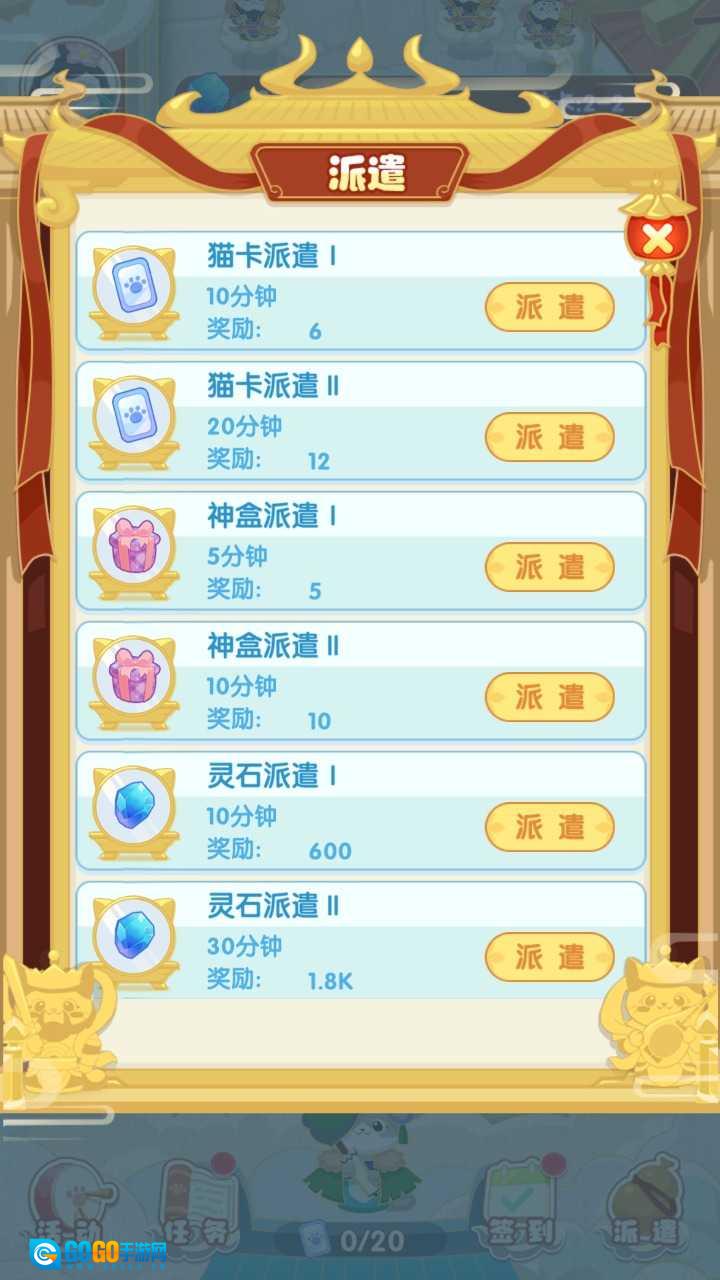Dispatch the 猫卡派遣 II mission
The height and width of the screenshot is (1280, 720).
coord(549,437)
